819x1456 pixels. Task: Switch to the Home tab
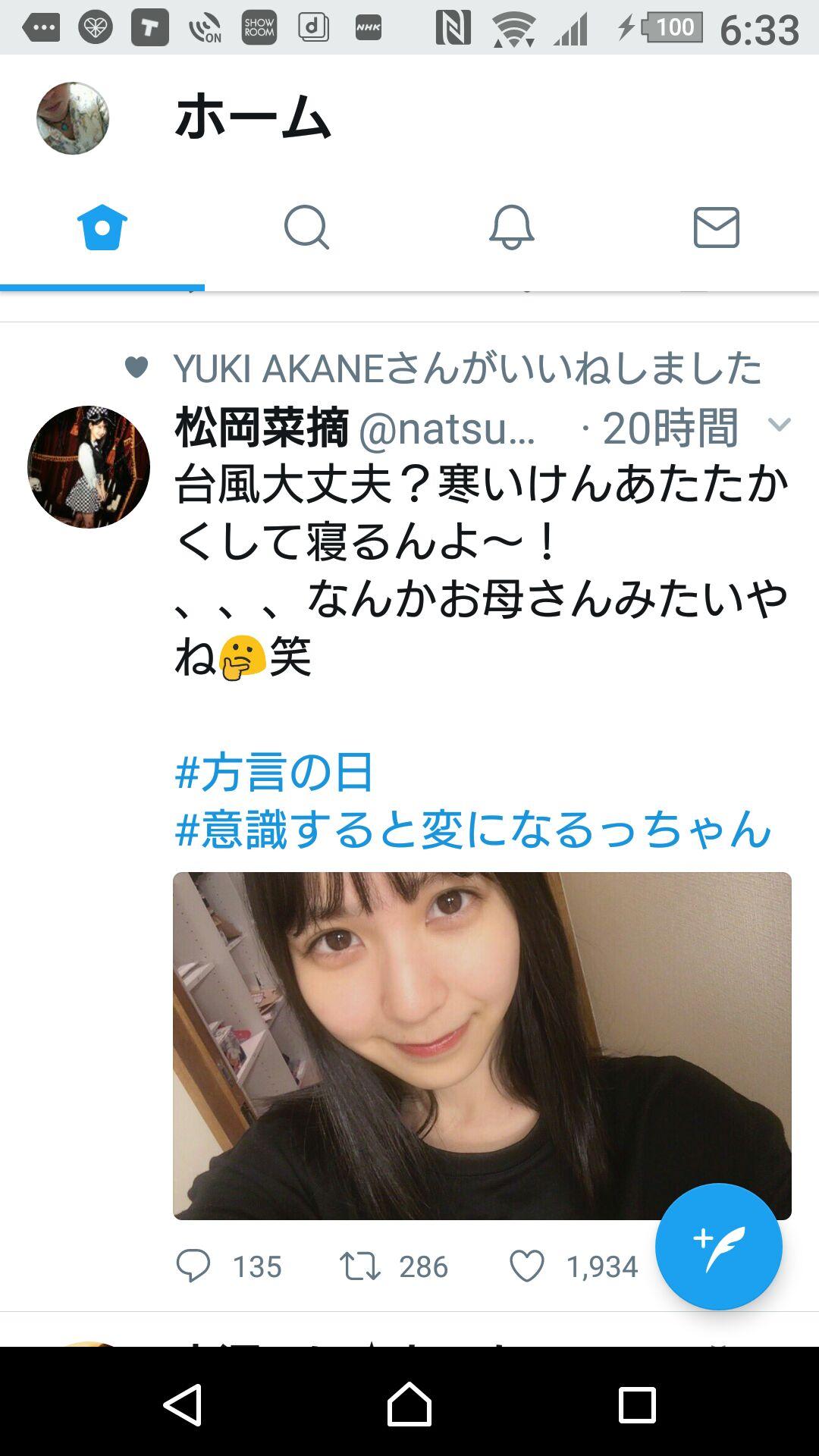(x=102, y=227)
